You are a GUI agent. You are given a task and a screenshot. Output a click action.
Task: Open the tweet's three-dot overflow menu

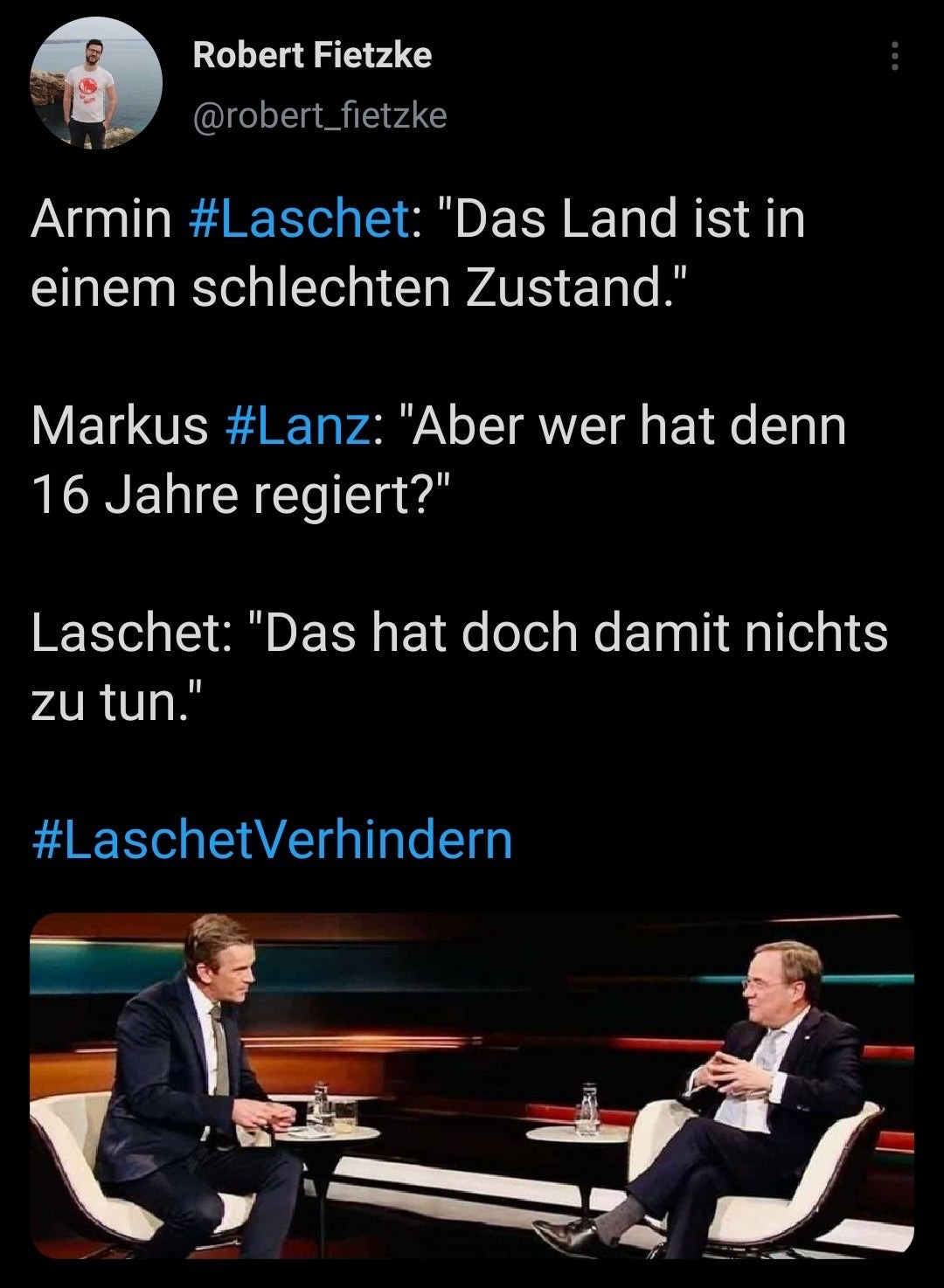pyautogui.click(x=893, y=57)
